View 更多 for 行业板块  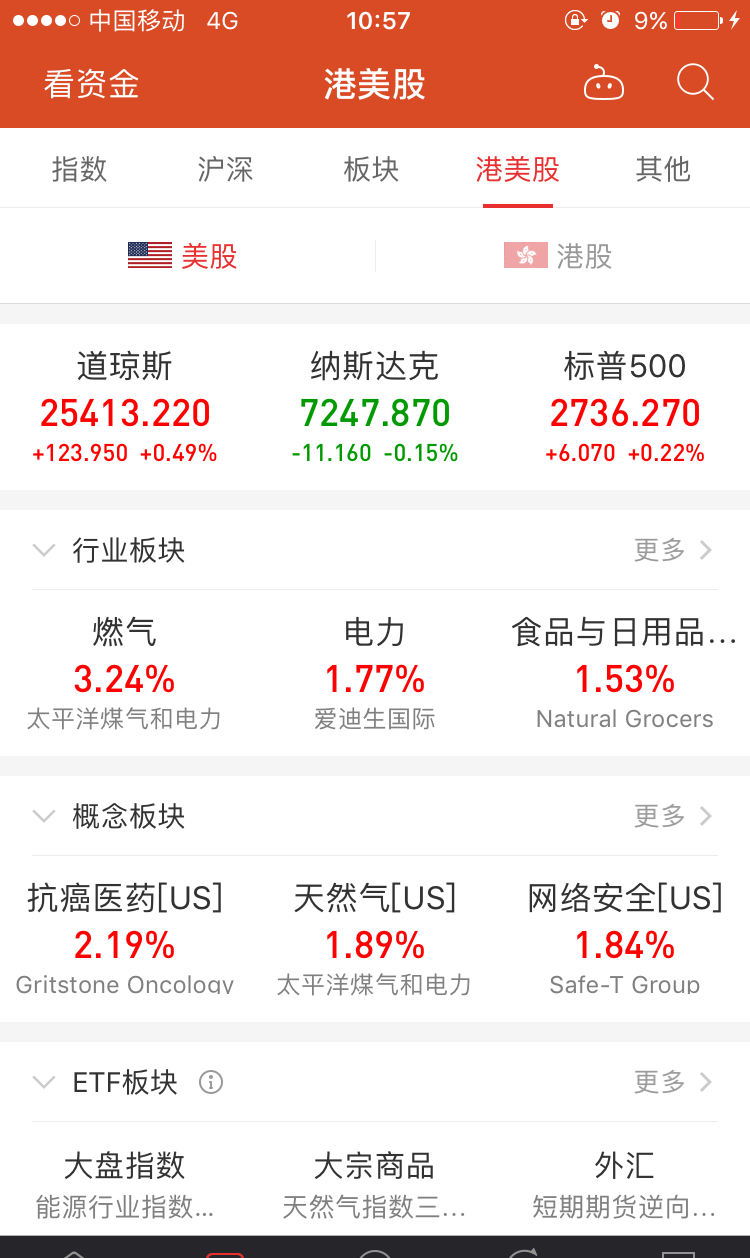point(673,550)
